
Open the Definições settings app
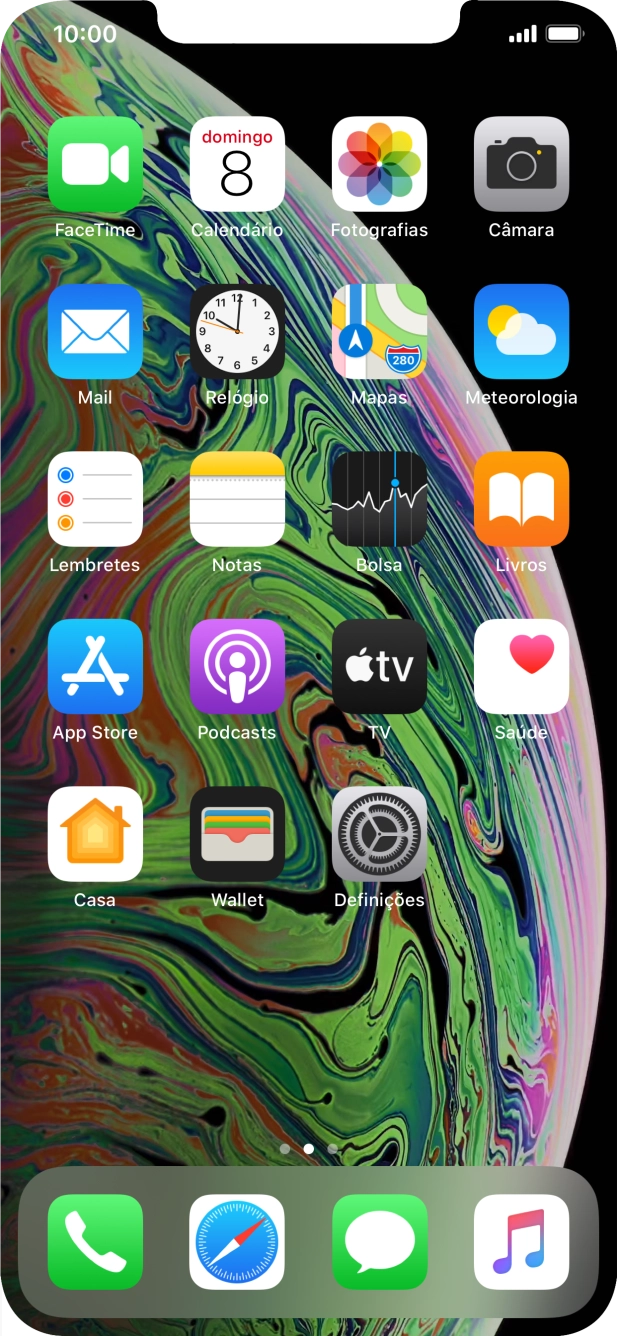379,833
